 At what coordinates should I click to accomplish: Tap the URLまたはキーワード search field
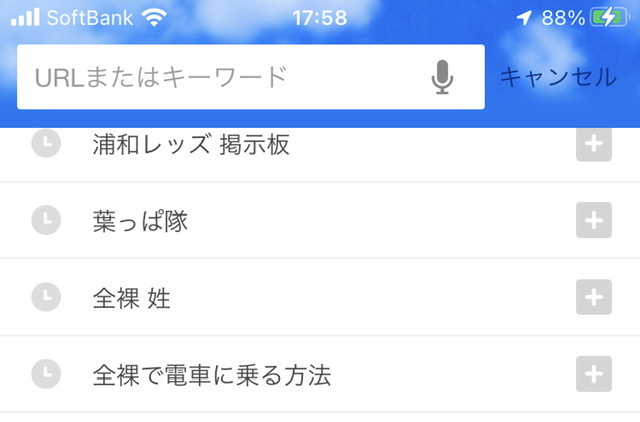pyautogui.click(x=220, y=77)
